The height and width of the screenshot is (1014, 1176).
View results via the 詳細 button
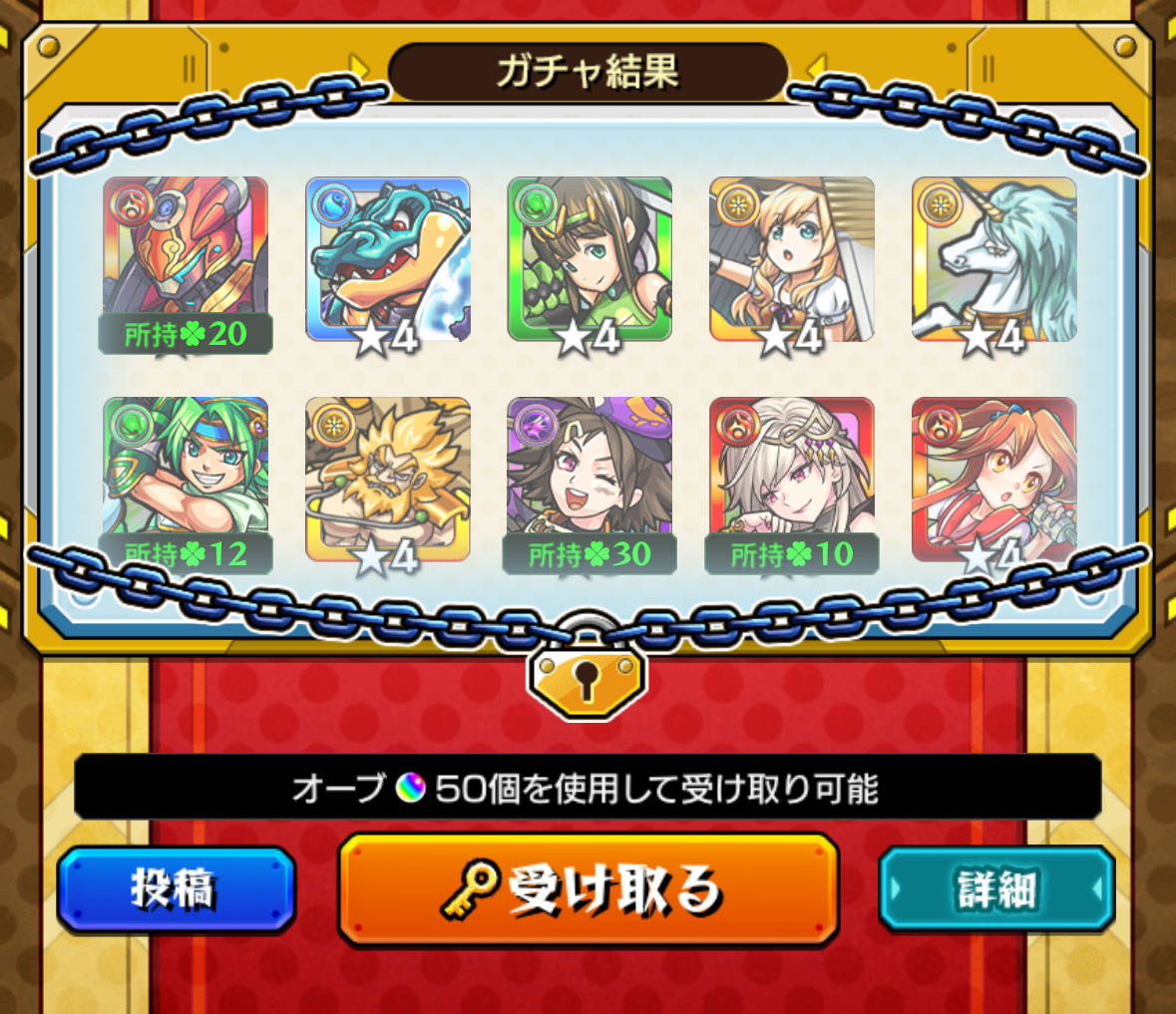coord(994,888)
